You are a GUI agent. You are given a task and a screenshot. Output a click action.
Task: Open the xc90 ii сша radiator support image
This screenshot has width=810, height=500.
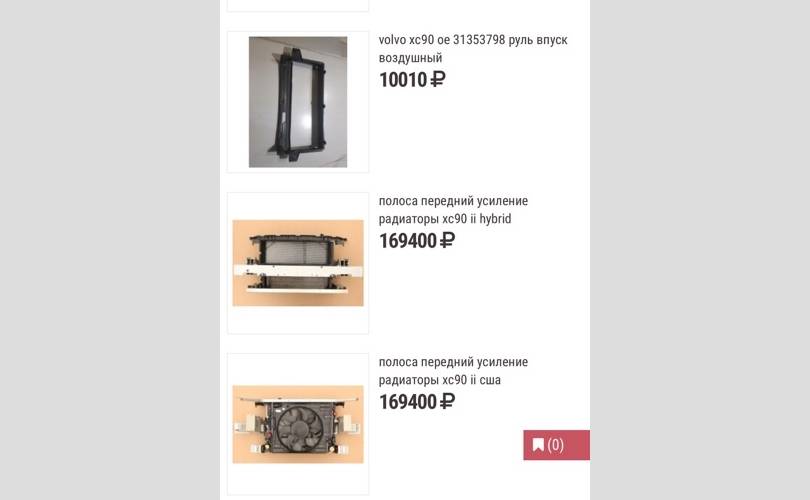click(297, 424)
